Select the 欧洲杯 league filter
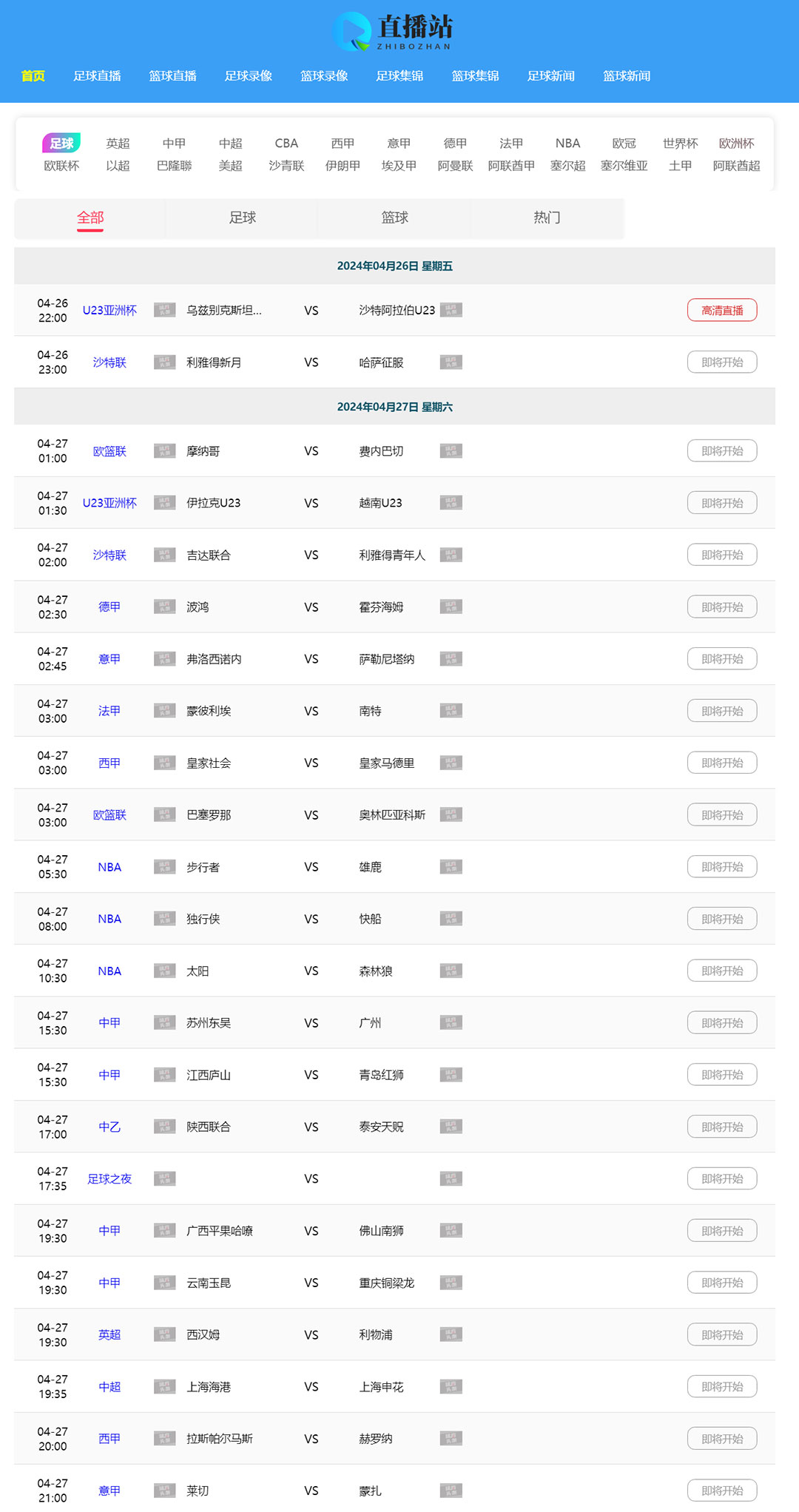 (x=735, y=143)
